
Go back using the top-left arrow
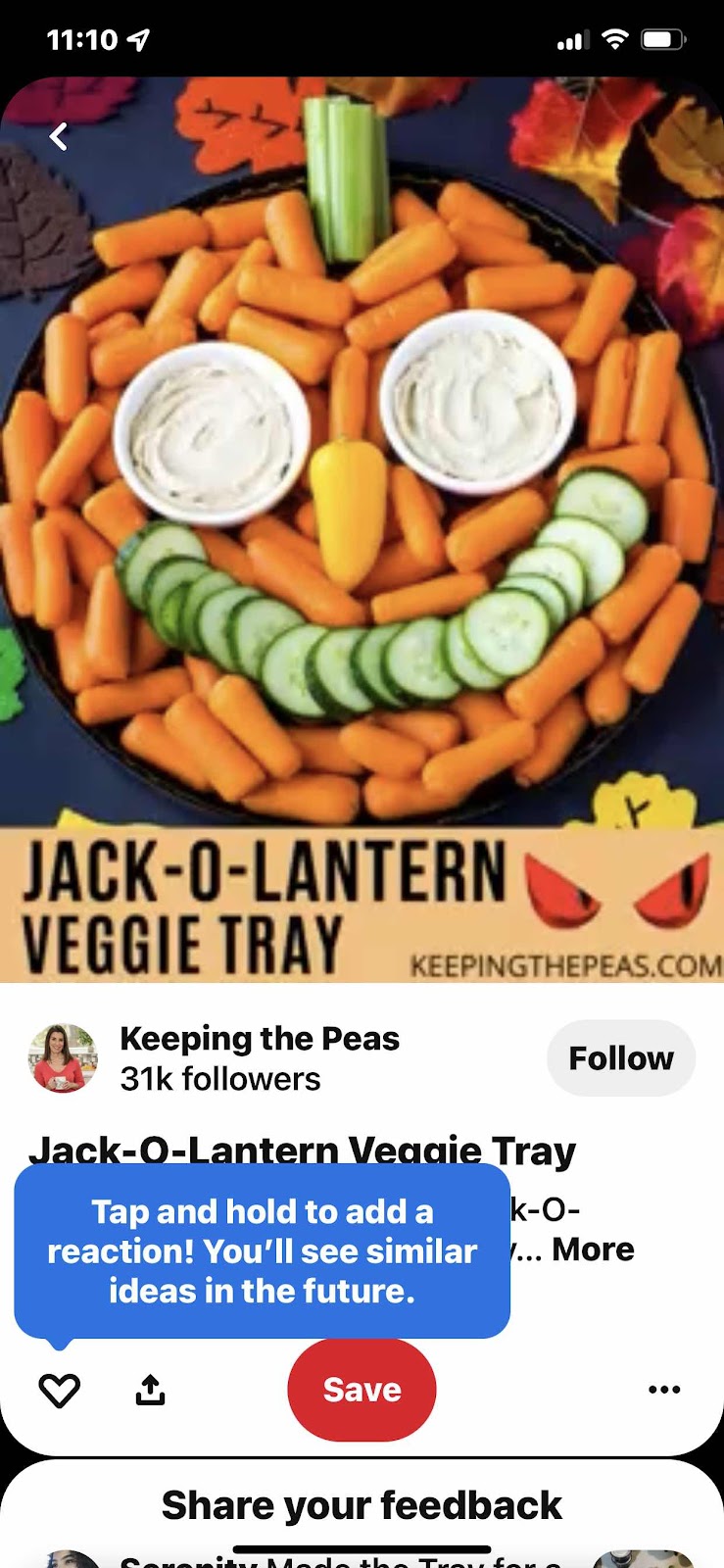(x=60, y=136)
